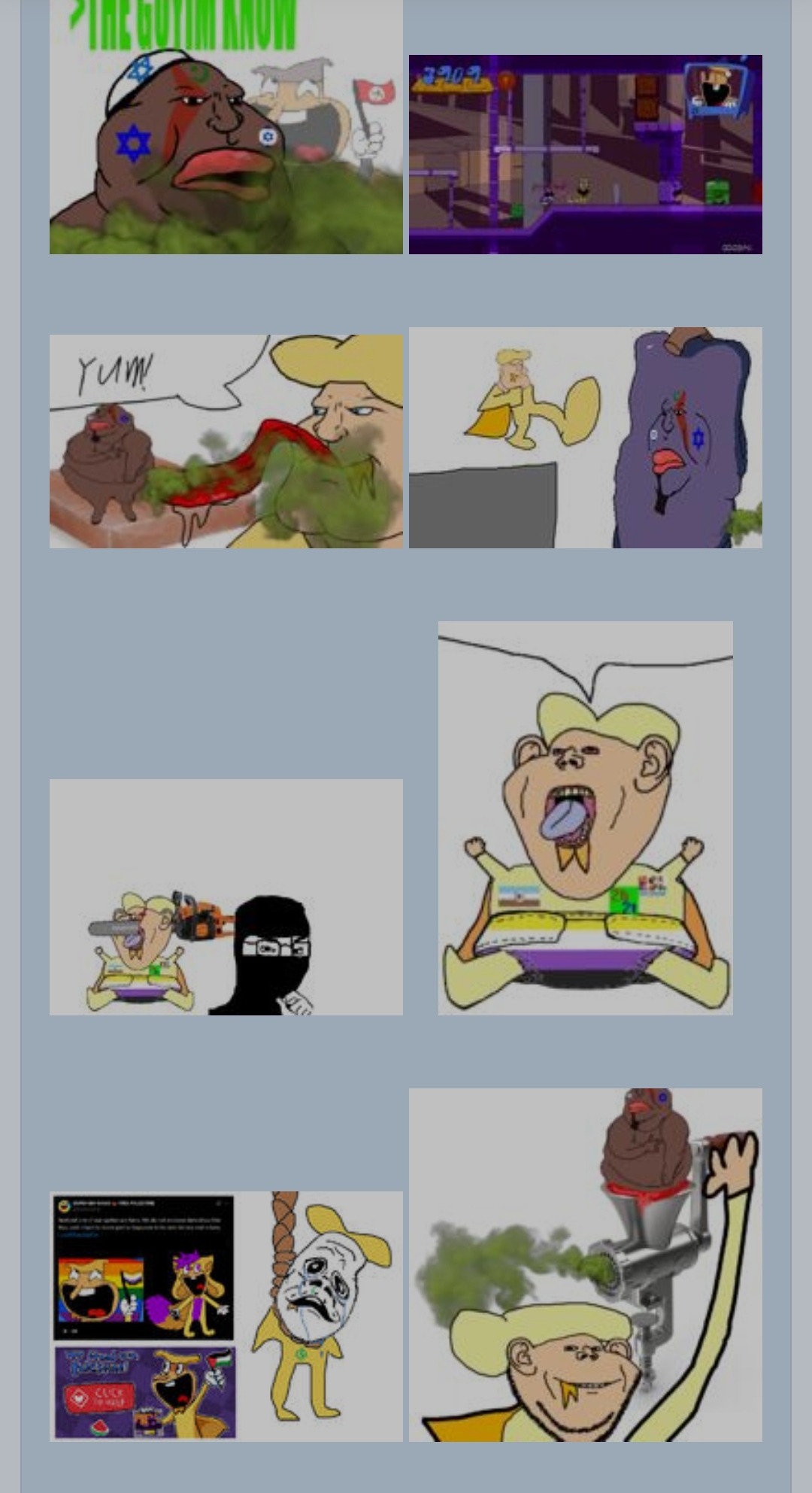The width and height of the screenshot is (812, 1493).
Task: Open the thumbnail with the kicking yellow figure
Action: [585, 438]
